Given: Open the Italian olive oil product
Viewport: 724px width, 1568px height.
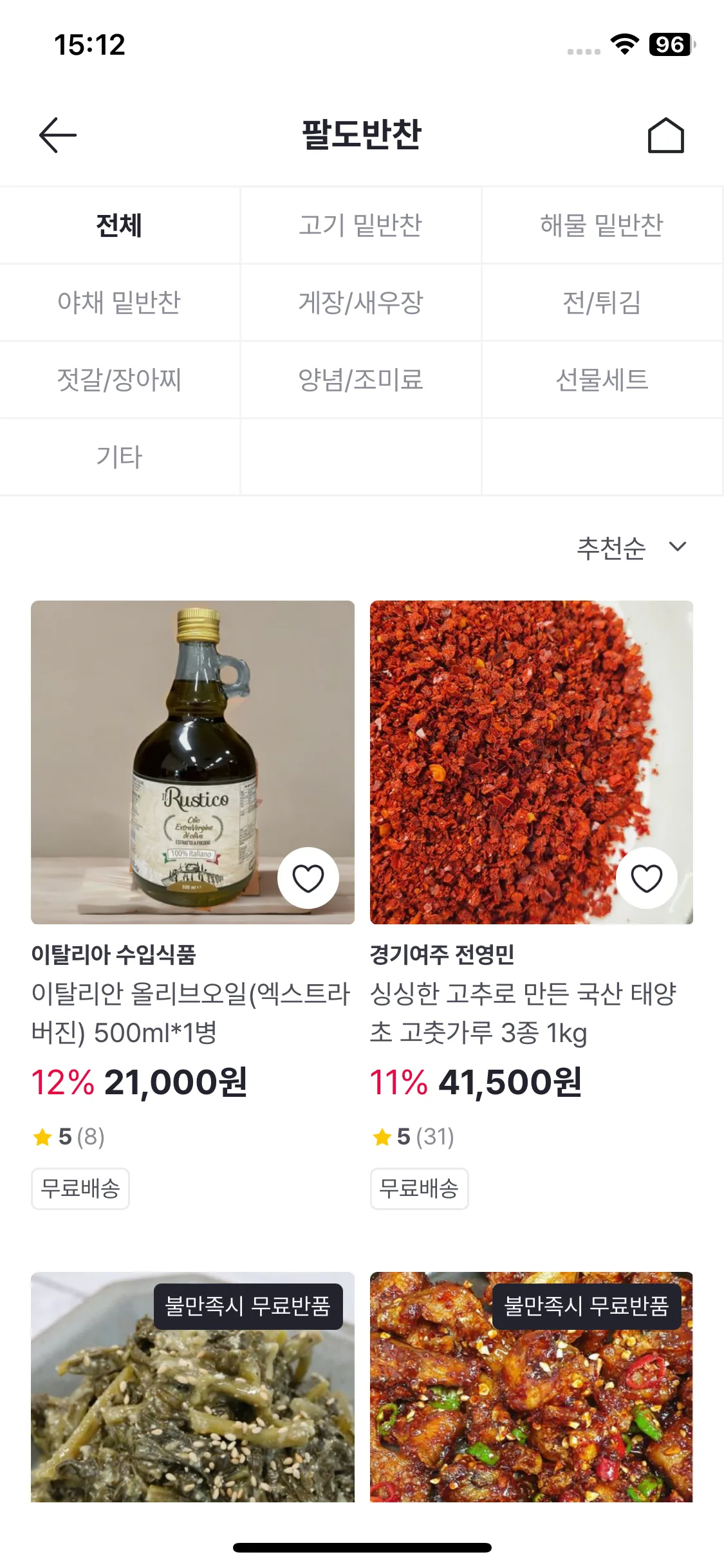Looking at the screenshot, I should pyautogui.click(x=192, y=740).
